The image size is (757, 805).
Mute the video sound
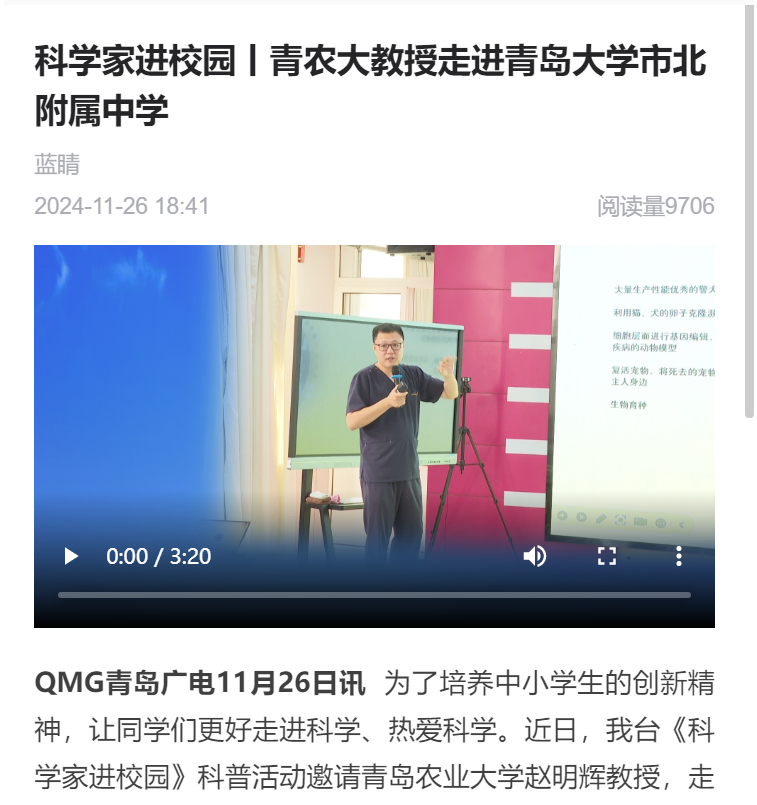pyautogui.click(x=535, y=556)
